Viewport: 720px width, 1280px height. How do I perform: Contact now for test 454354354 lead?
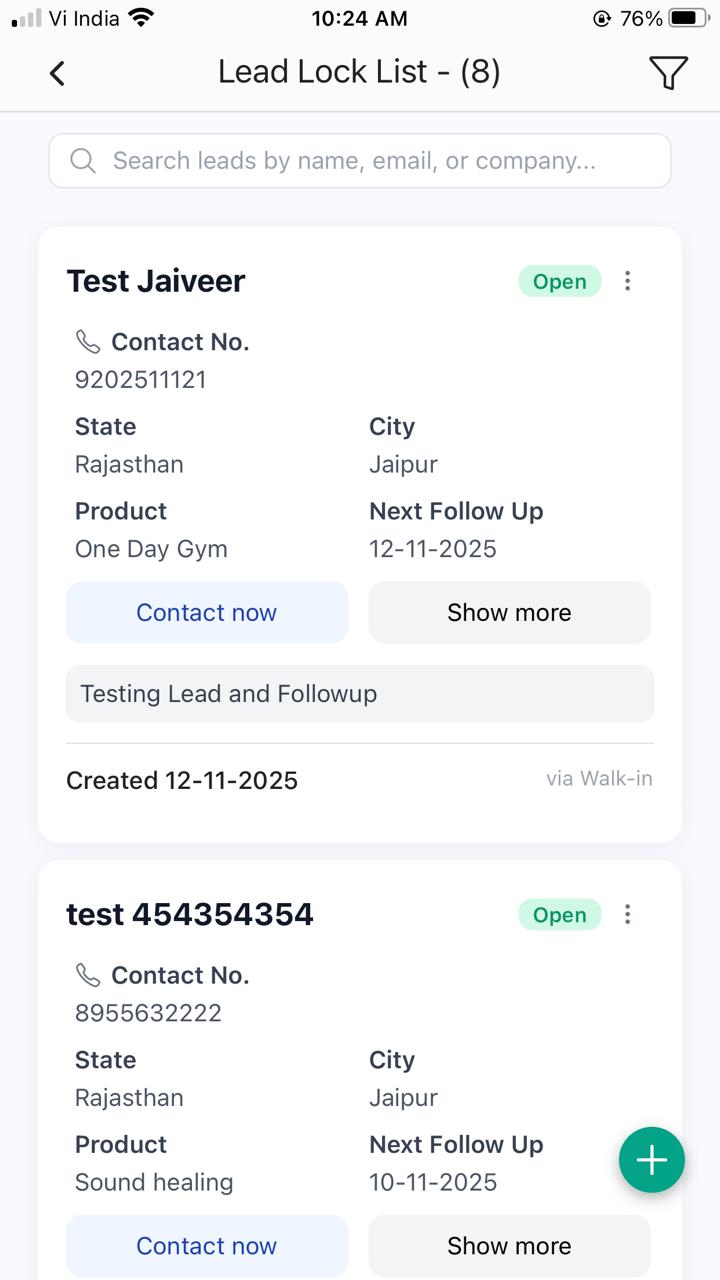[x=207, y=1246]
